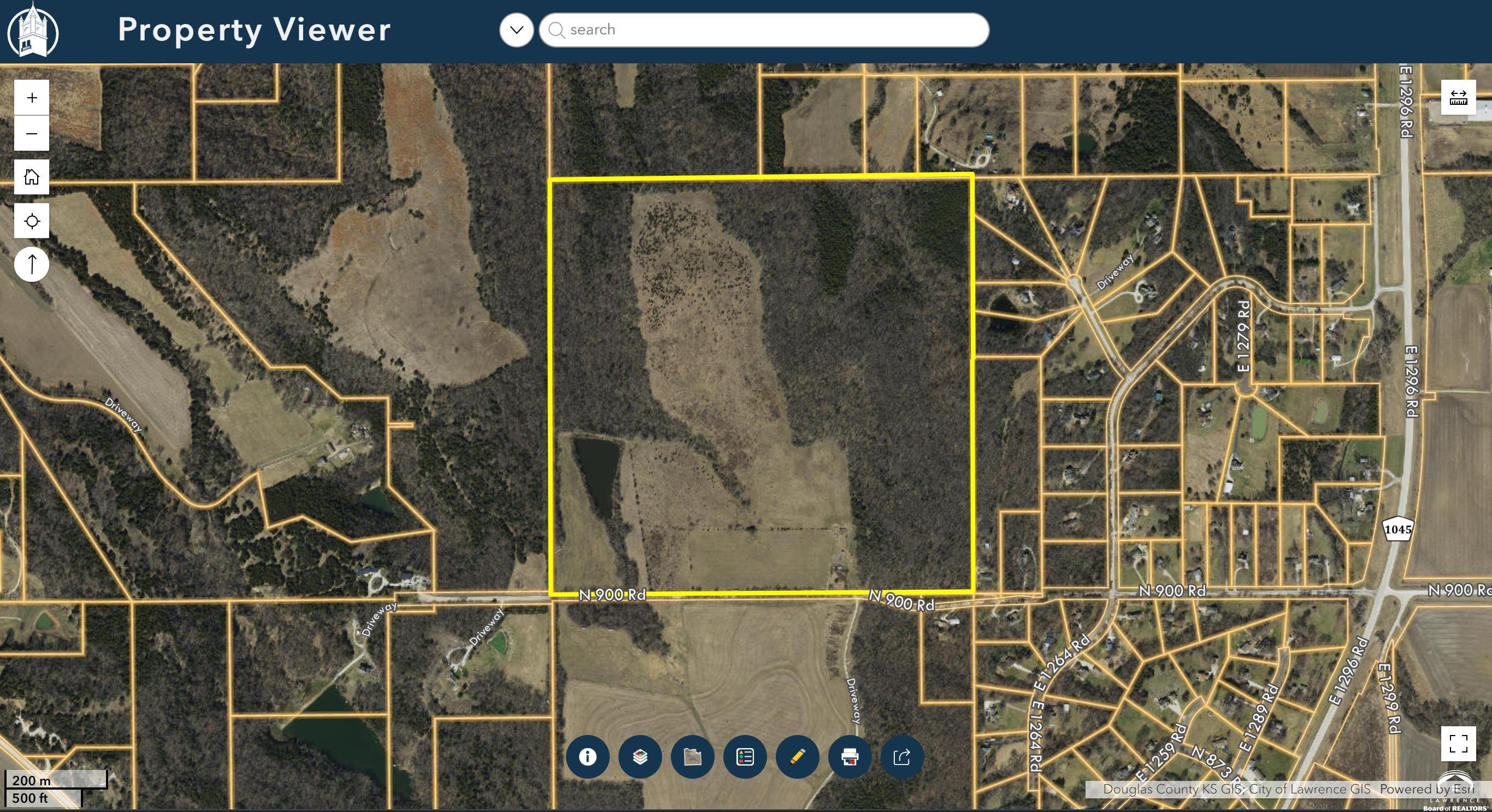Open the basemap gallery

pyautogui.click(x=692, y=756)
